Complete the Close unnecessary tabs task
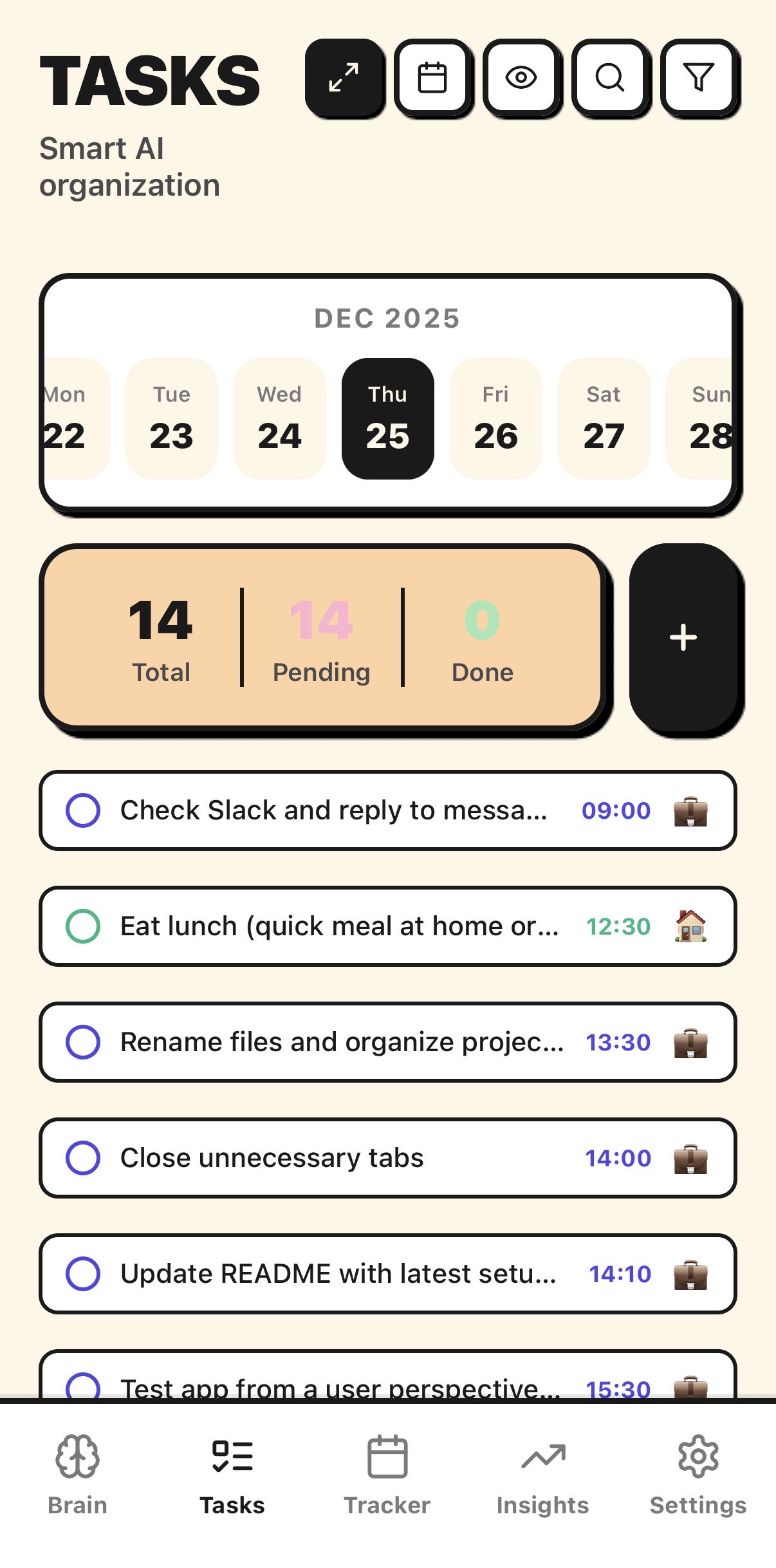Image resolution: width=776 pixels, height=1568 pixels. pos(83,1158)
